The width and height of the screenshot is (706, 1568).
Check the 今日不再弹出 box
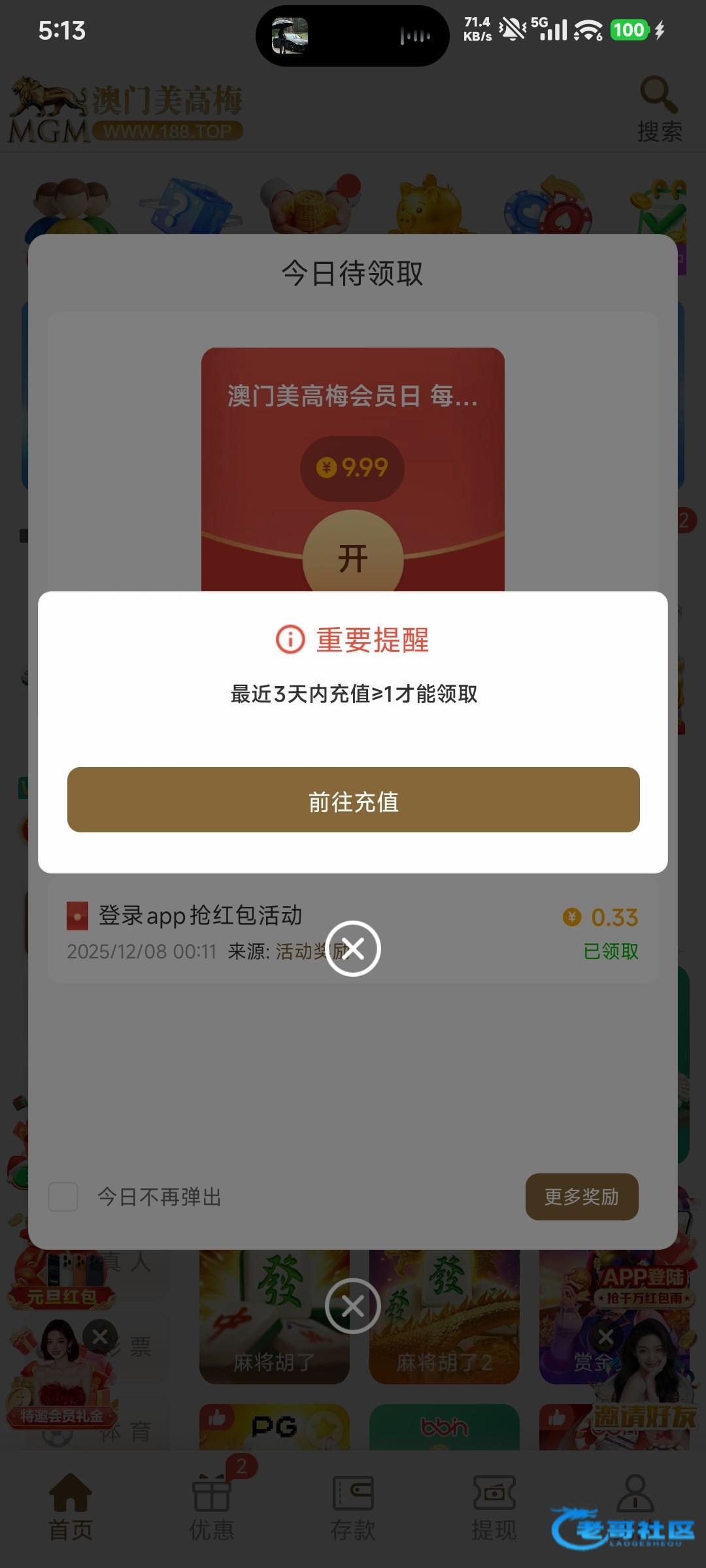pyautogui.click(x=63, y=1197)
